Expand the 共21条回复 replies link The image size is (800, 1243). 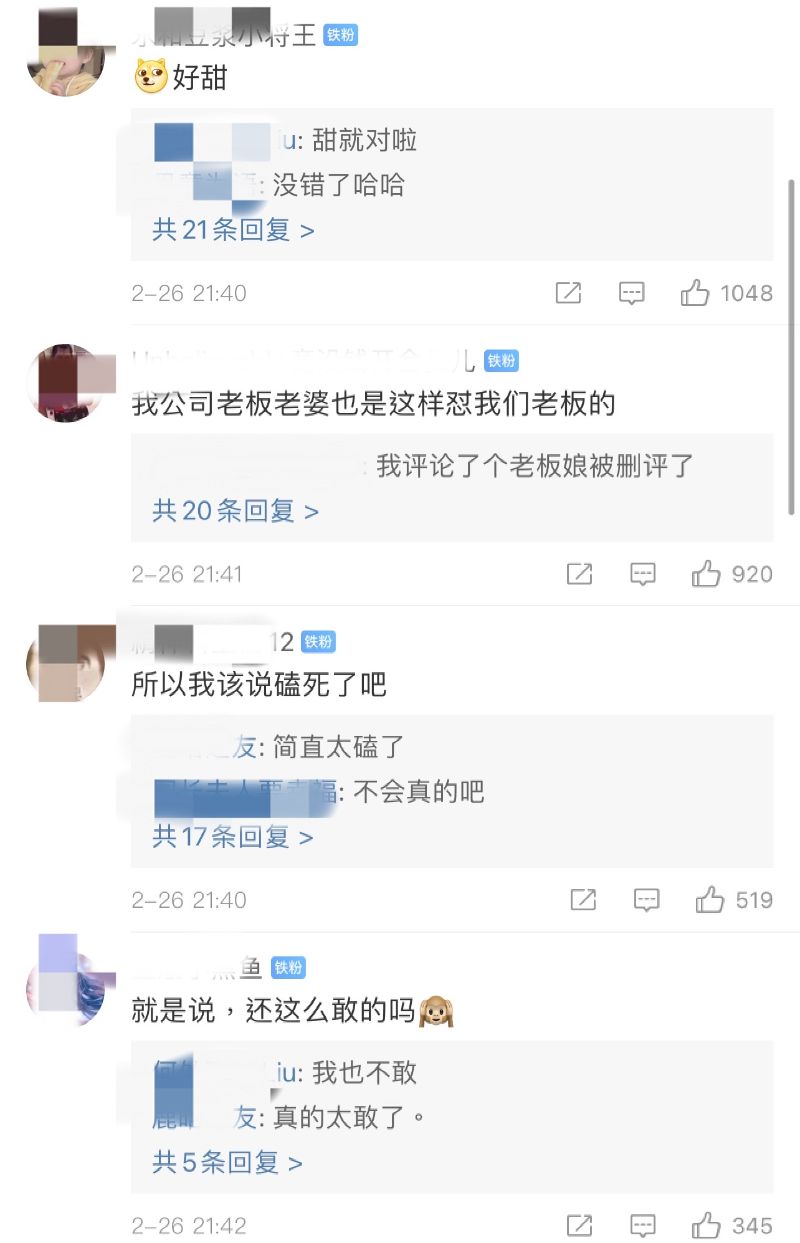point(233,230)
